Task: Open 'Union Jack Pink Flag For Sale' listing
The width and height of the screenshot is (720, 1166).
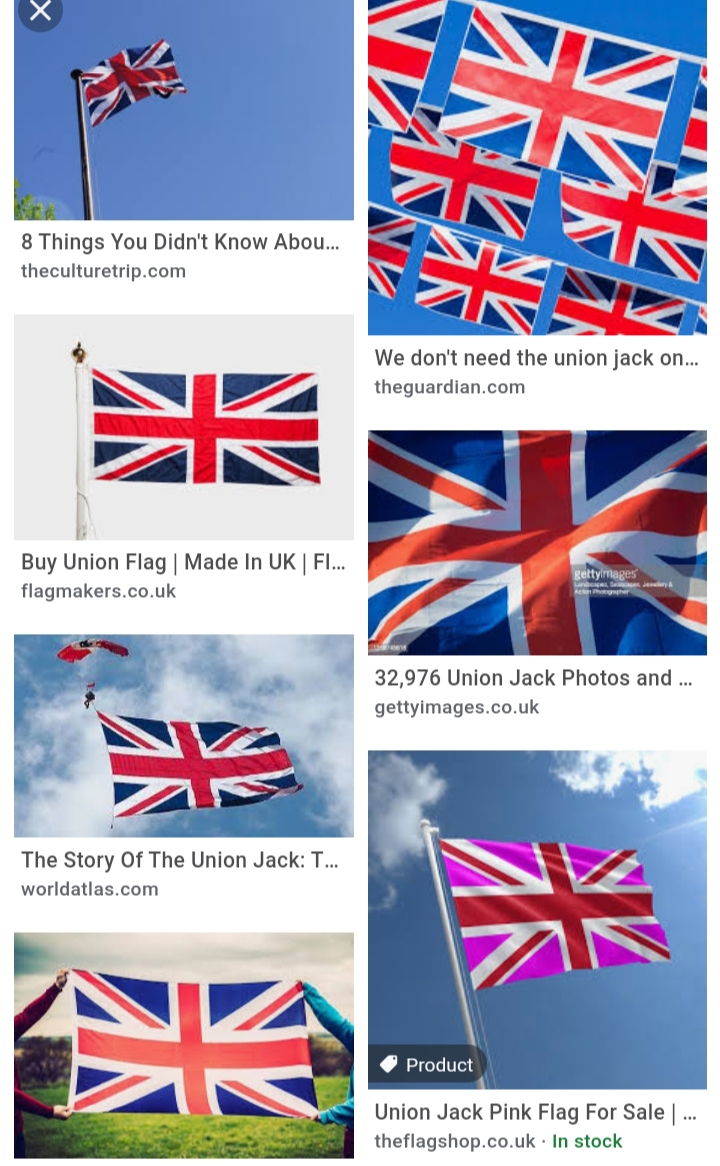Action: point(535,1112)
